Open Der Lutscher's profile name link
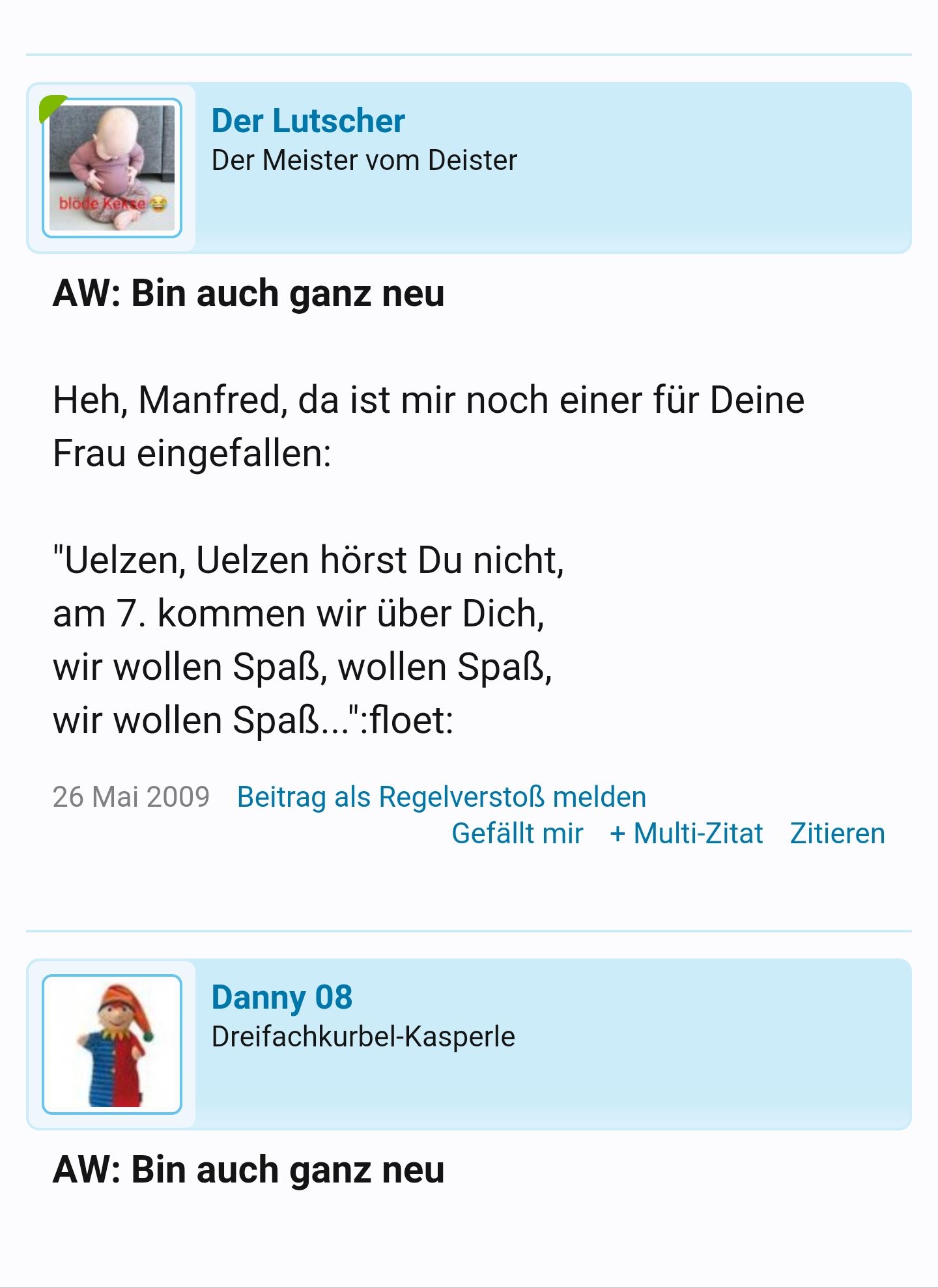The image size is (938, 1288). (308, 121)
